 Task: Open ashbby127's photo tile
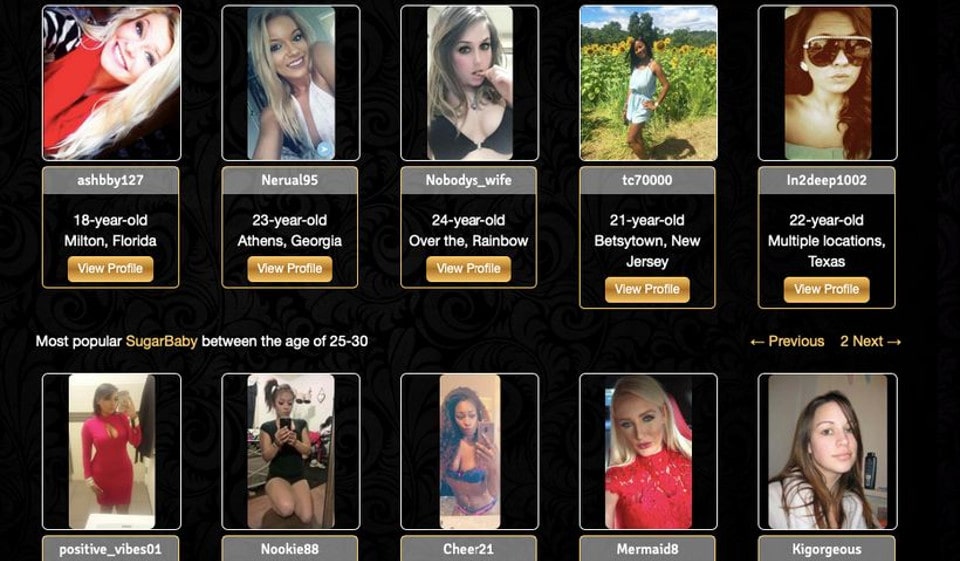(111, 83)
